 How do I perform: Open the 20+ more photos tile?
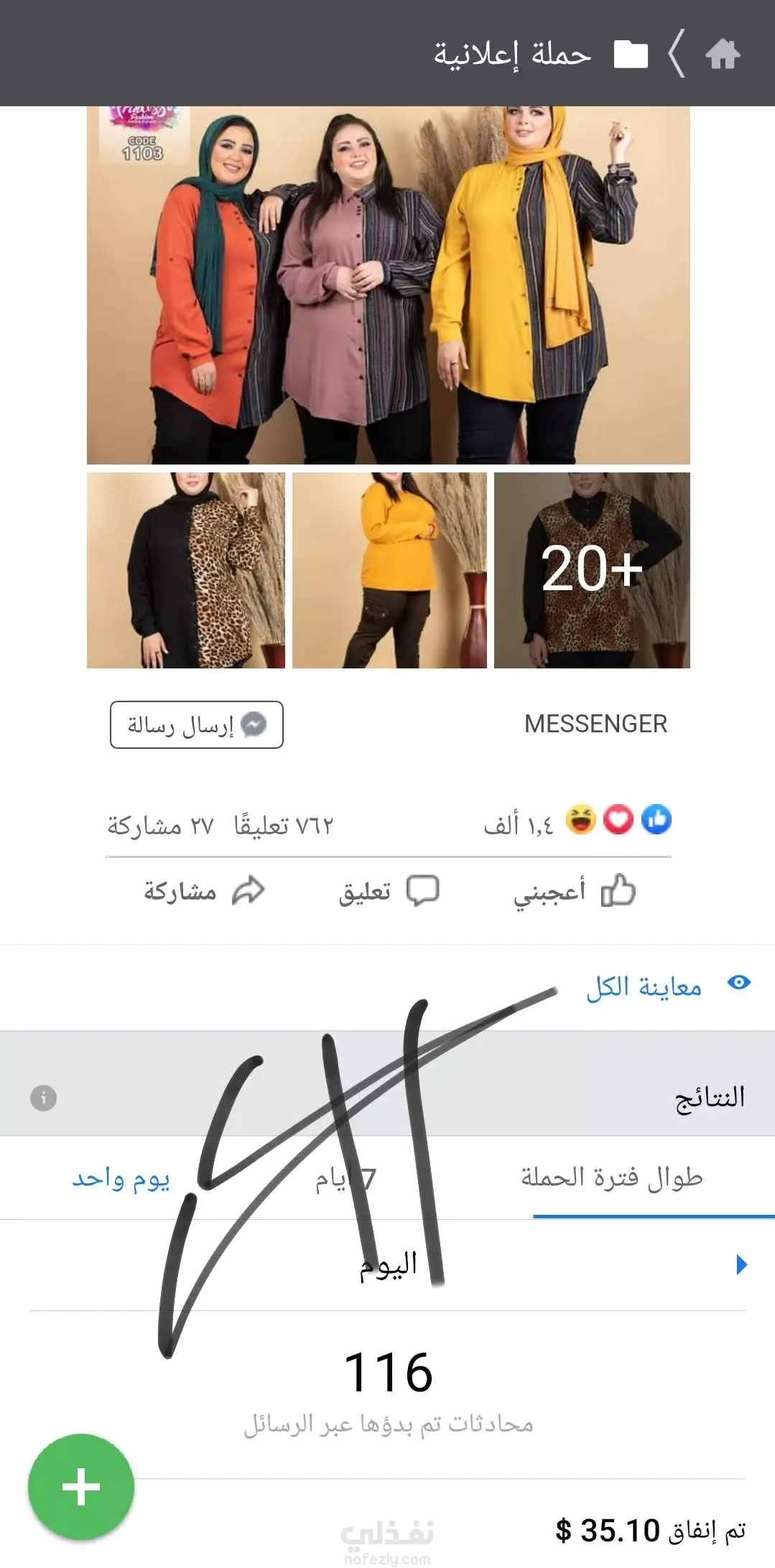point(592,570)
